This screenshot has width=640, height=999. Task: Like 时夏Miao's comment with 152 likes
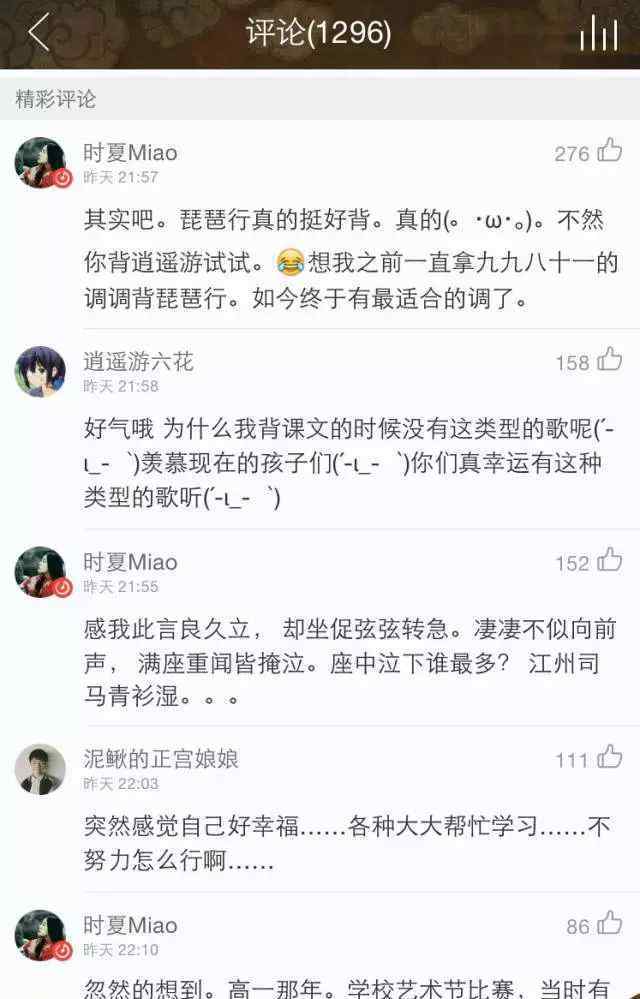pos(610,562)
